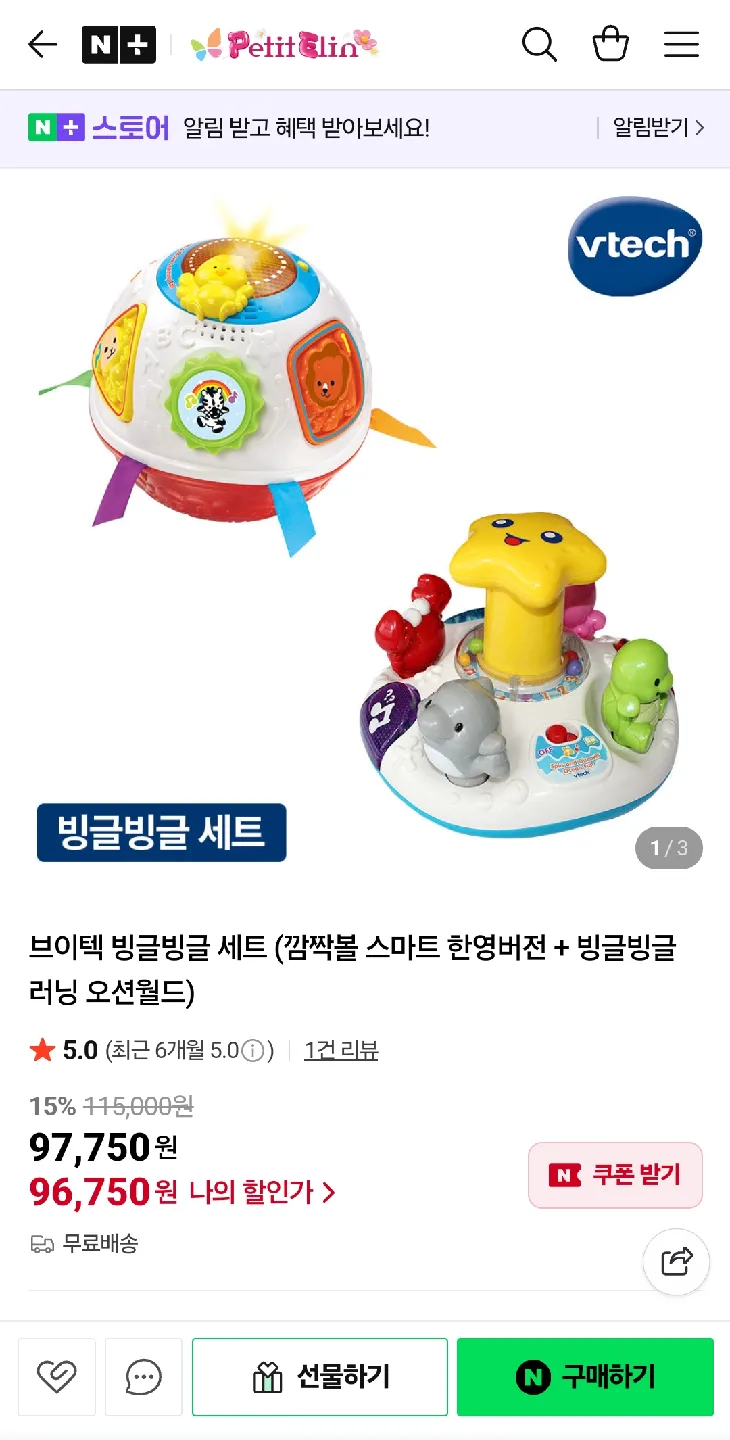
Task: Open the chat inquiry icon
Action: pos(144,1377)
